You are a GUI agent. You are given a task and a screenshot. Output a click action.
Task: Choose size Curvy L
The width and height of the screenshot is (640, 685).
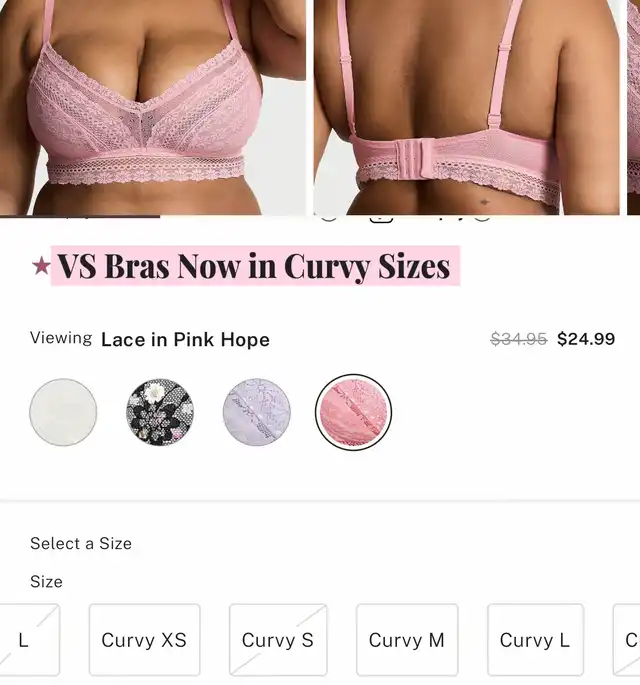click(535, 640)
